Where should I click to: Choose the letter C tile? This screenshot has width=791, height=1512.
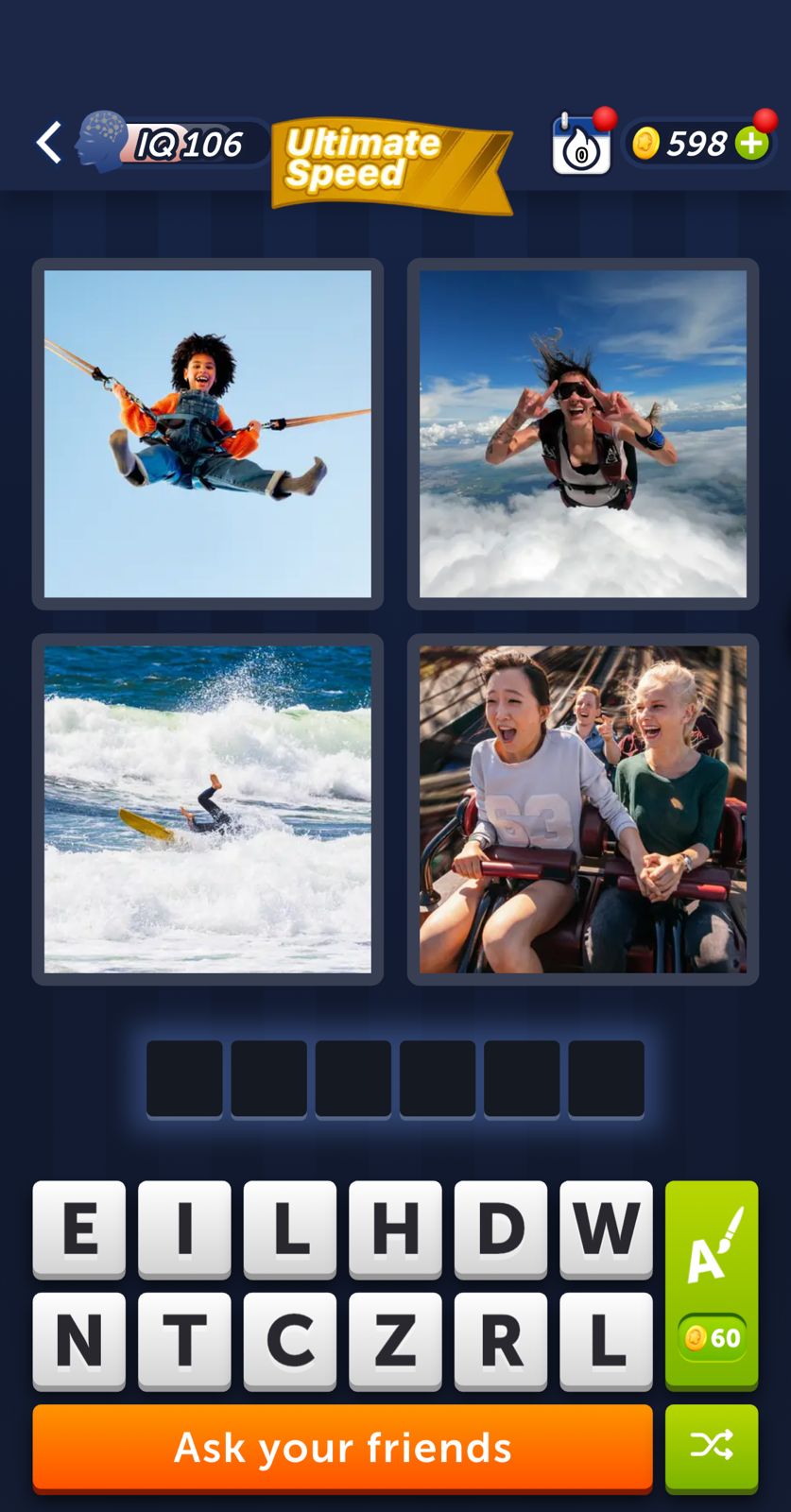(290, 1342)
